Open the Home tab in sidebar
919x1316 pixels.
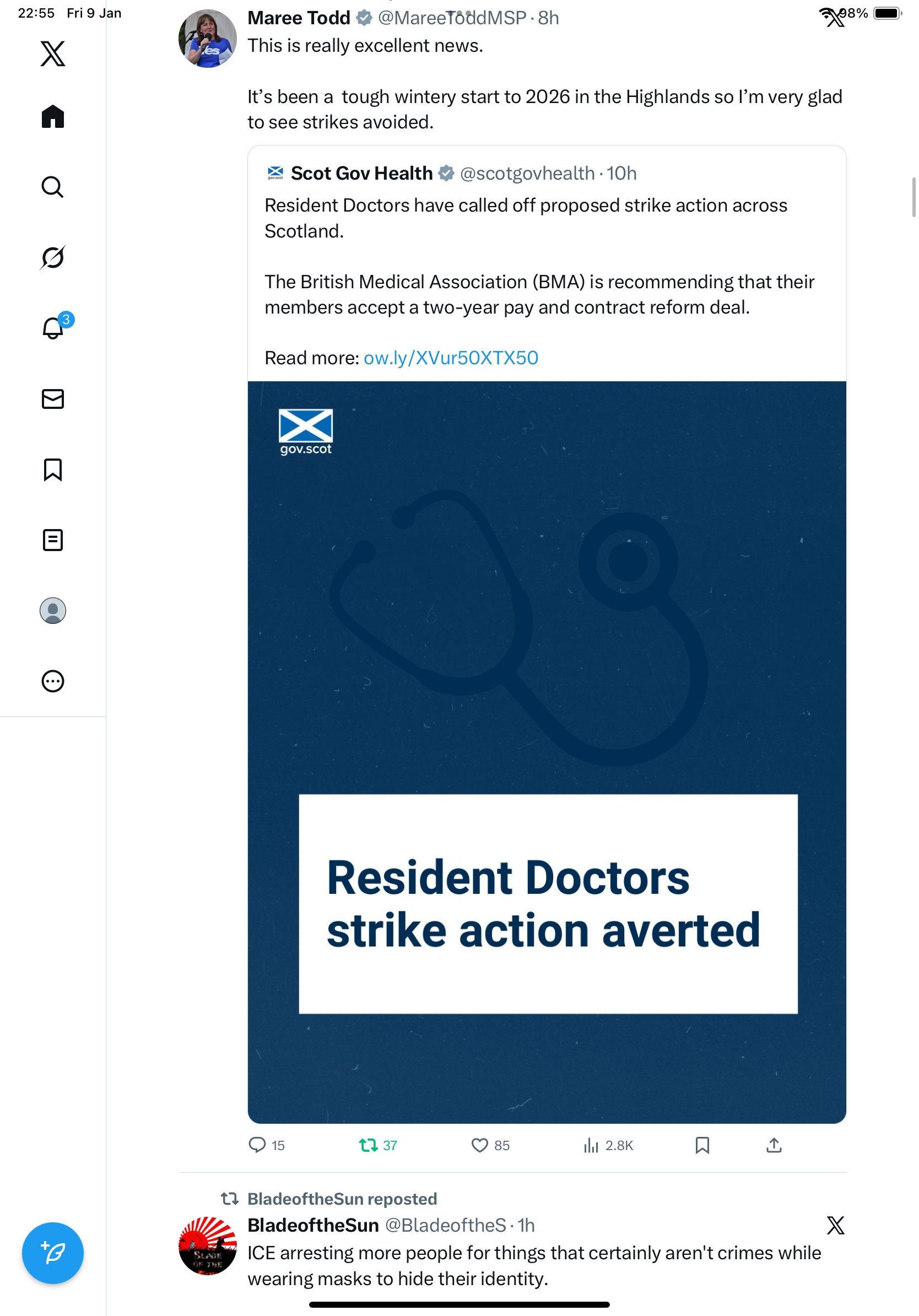coord(53,116)
